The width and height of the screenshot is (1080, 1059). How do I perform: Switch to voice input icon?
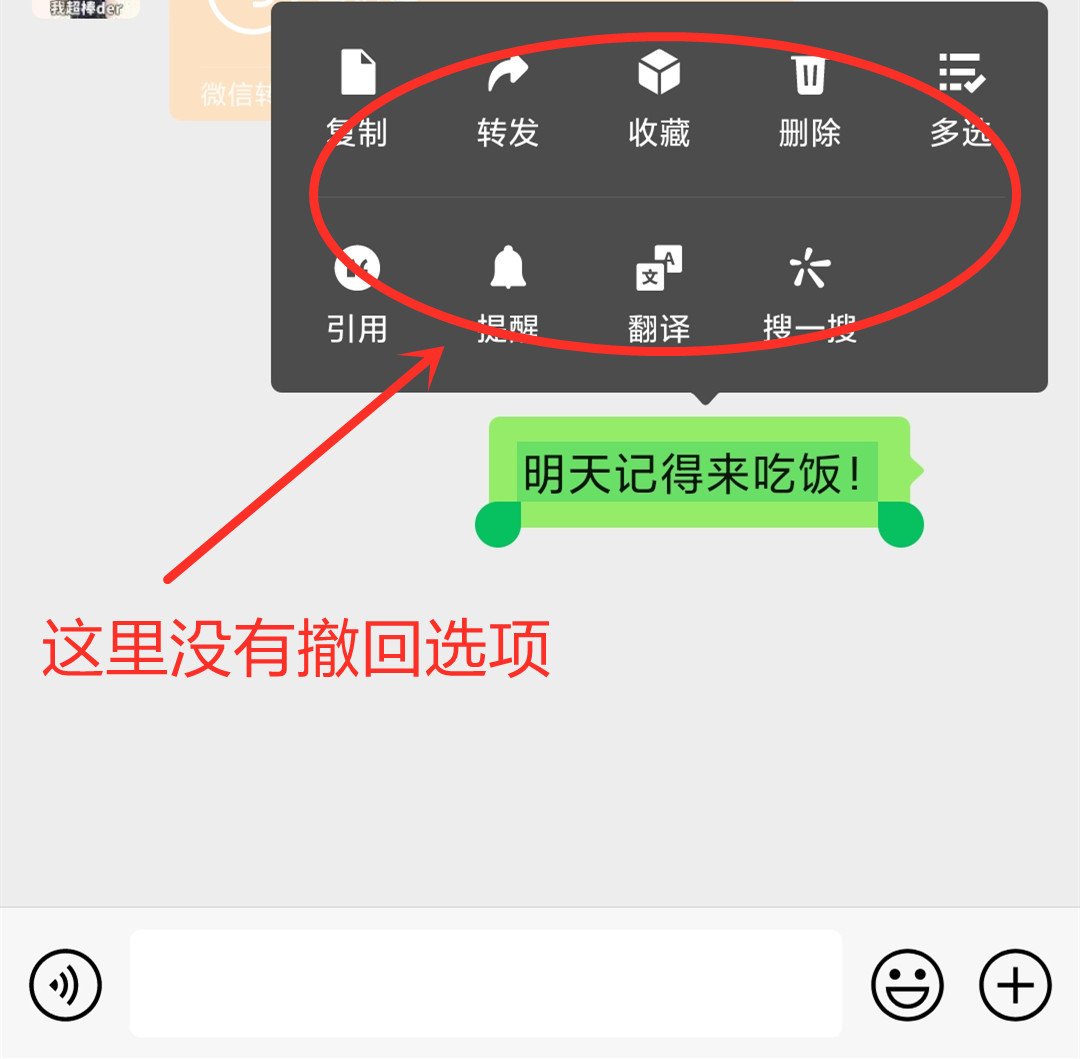(66, 985)
